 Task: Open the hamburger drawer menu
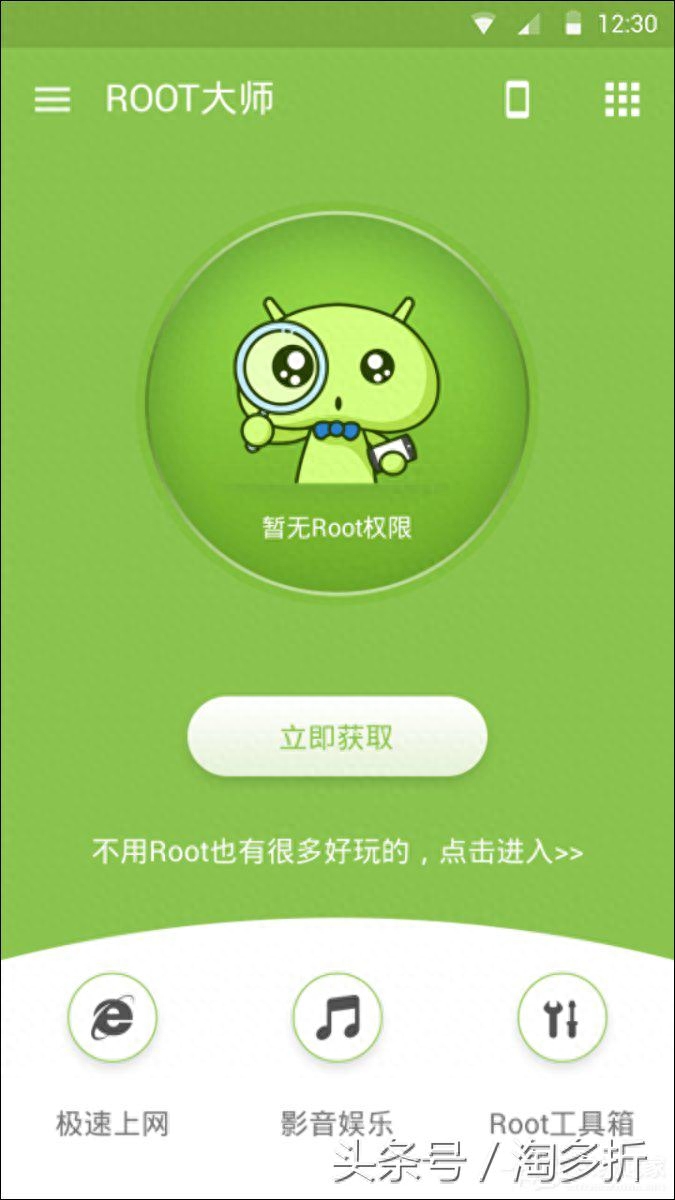52,99
